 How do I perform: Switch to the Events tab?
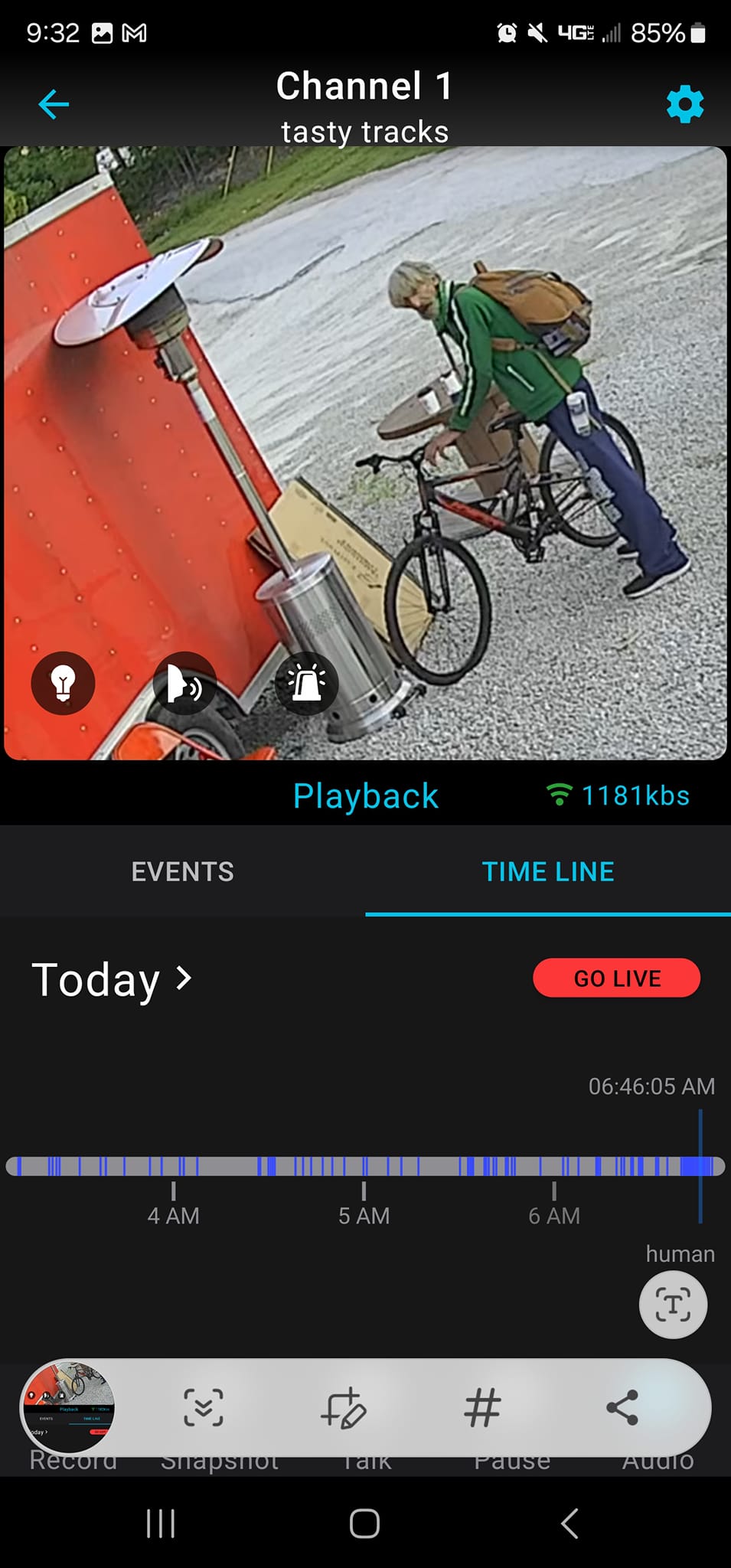[x=182, y=871]
